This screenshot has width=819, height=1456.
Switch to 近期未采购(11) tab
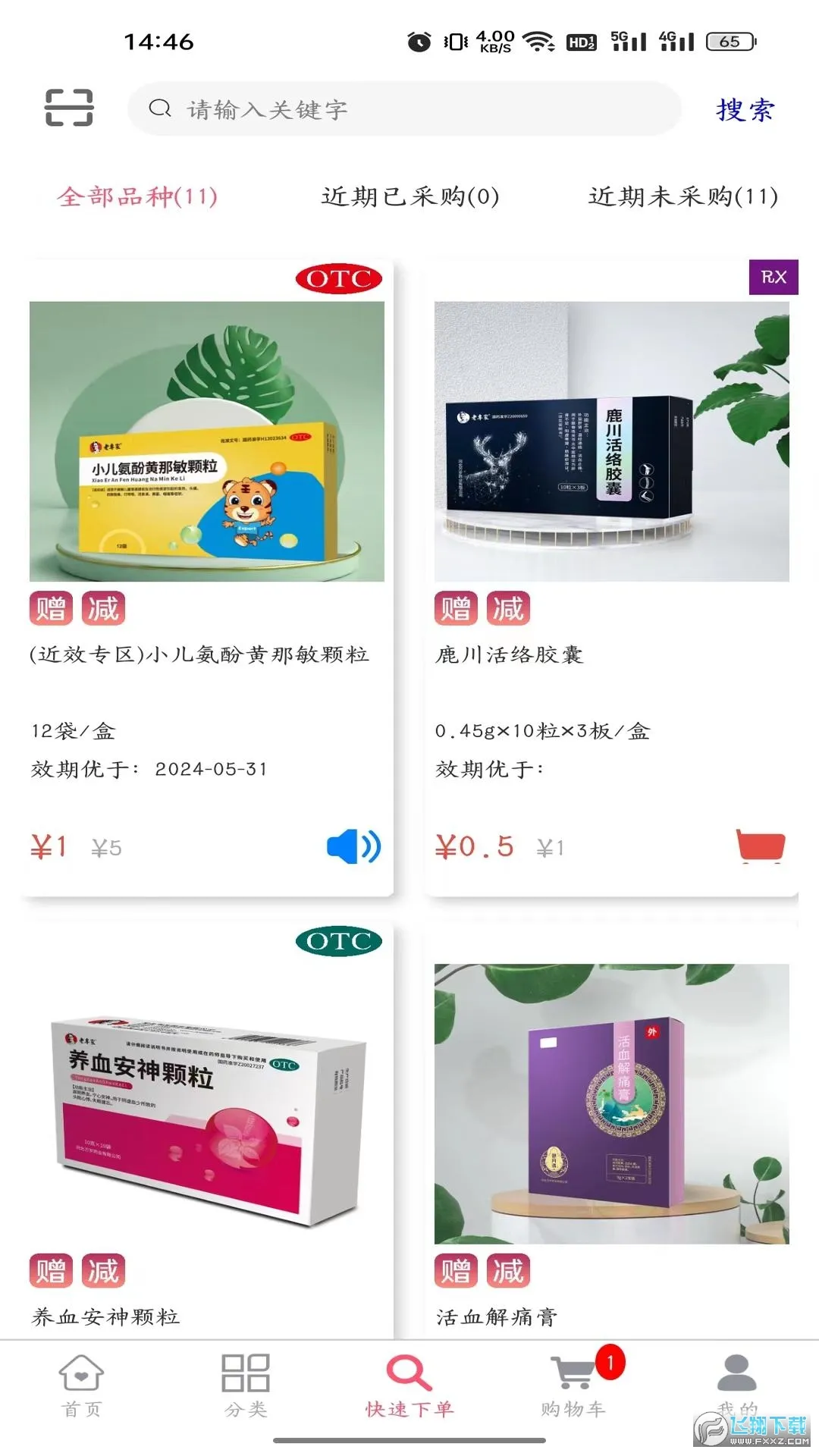coord(682,197)
